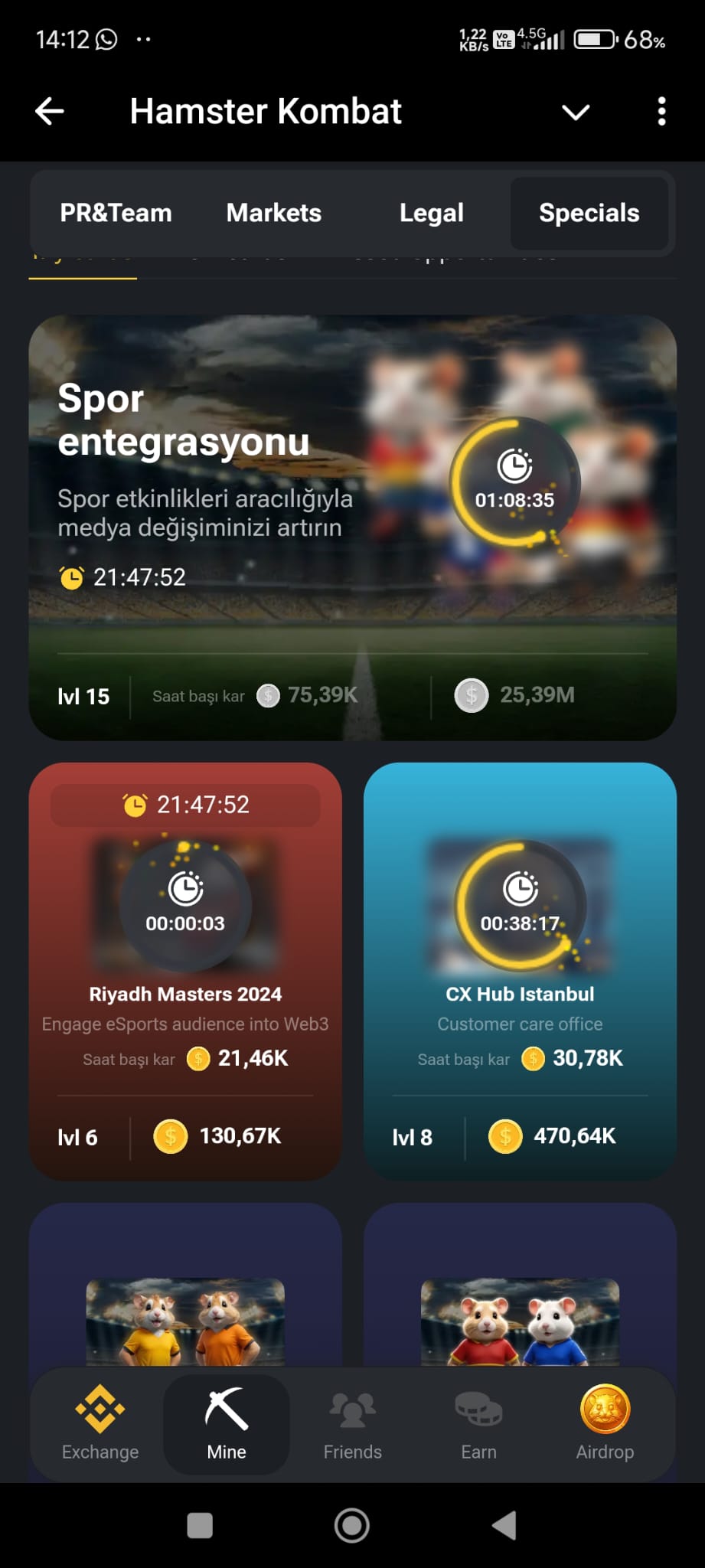Open recent apps with the square button

coord(200,1526)
